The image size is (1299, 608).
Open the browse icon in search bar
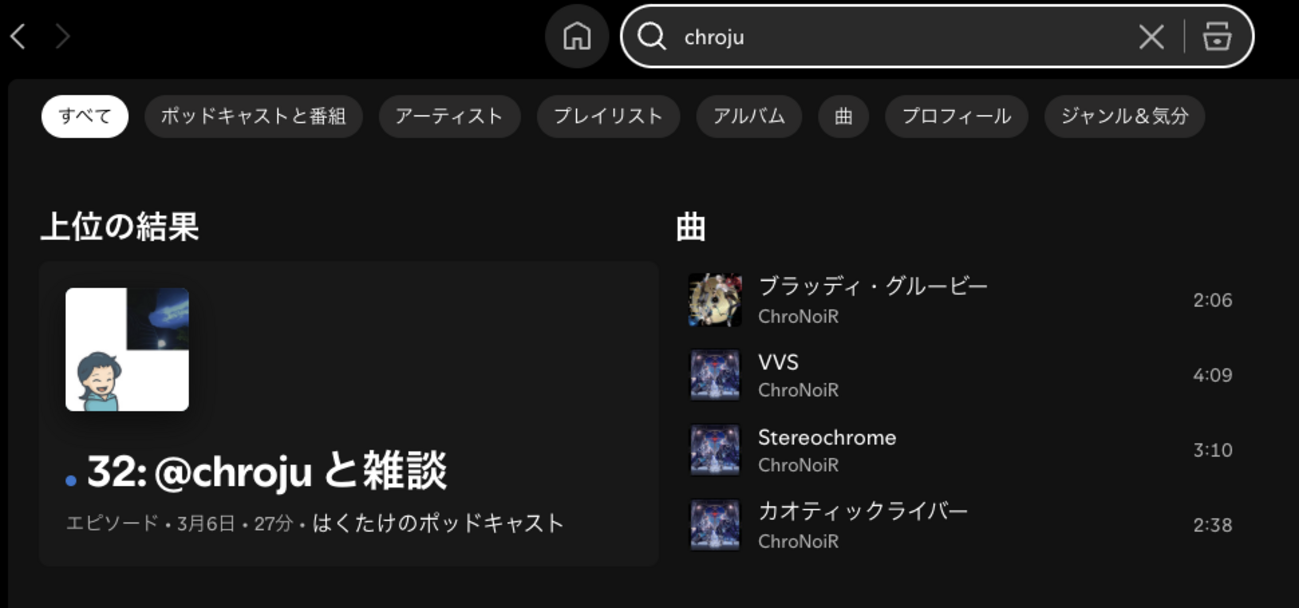click(1216, 37)
